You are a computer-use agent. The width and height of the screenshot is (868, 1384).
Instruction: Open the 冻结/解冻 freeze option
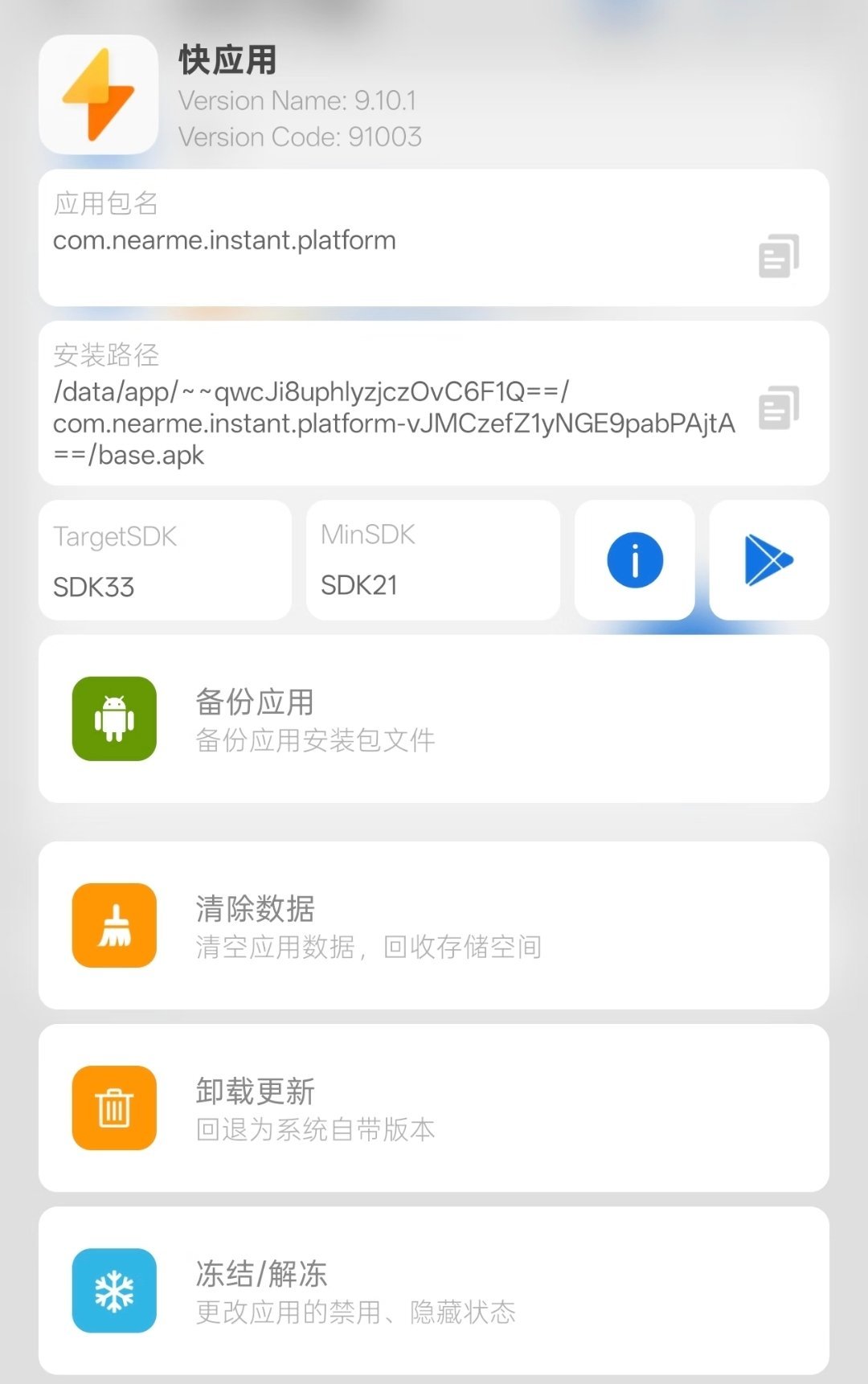pos(433,1290)
